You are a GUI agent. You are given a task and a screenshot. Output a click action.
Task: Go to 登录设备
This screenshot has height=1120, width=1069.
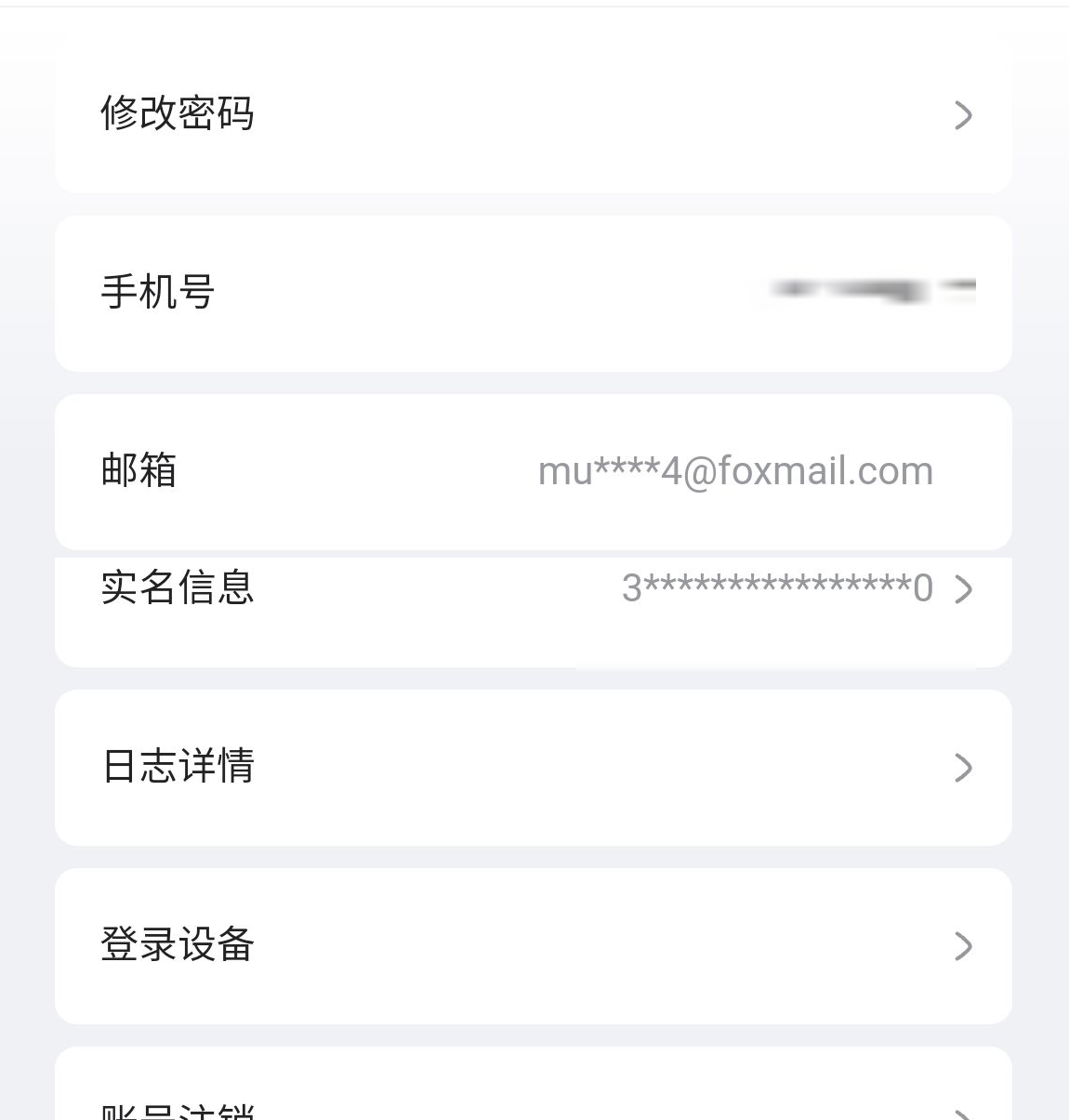coord(533,945)
